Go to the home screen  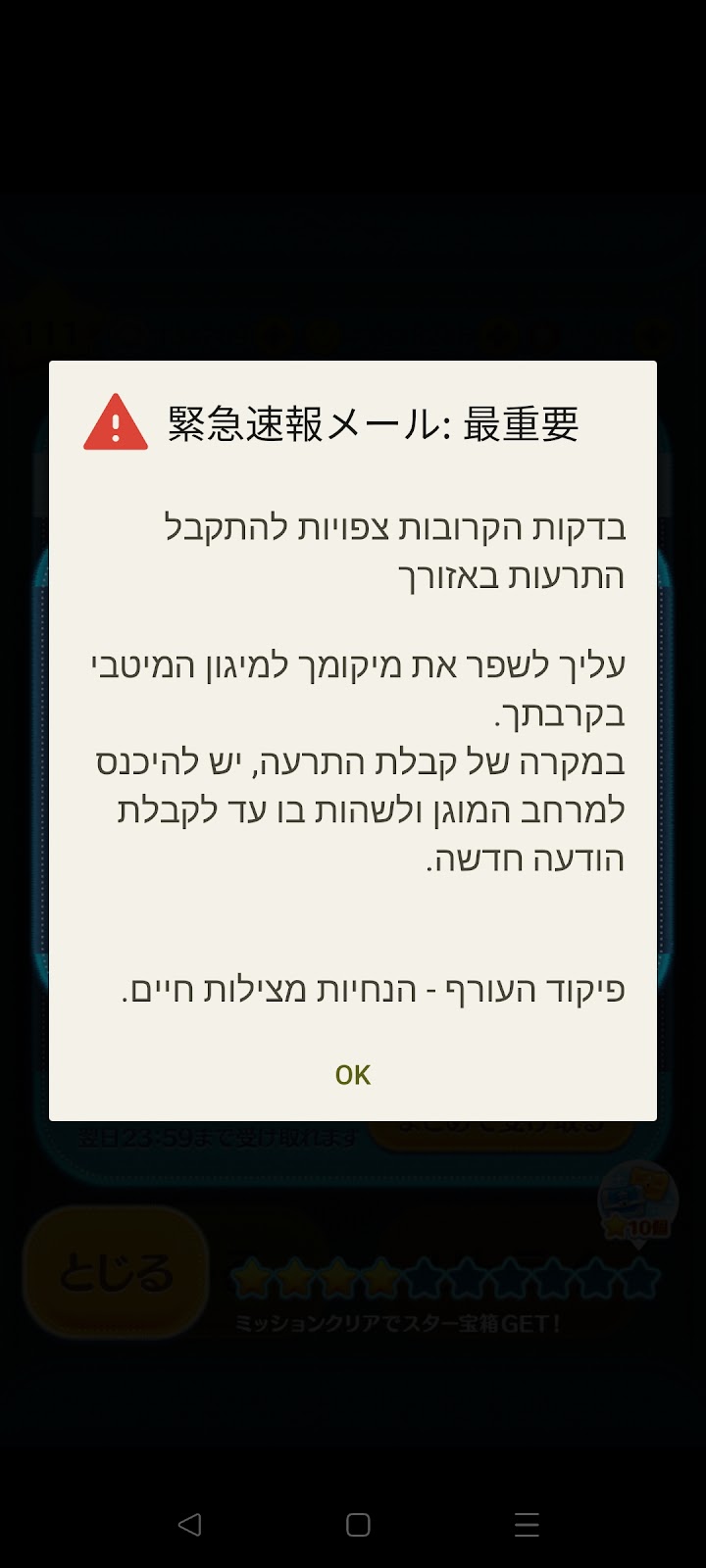(x=358, y=1524)
